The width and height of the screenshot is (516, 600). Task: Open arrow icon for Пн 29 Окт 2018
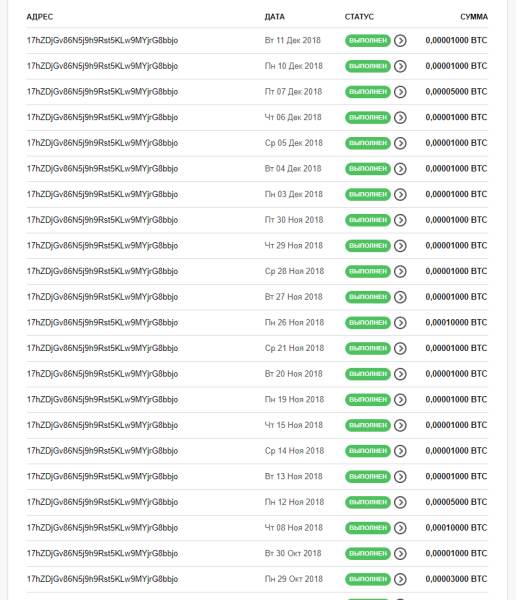400,579
